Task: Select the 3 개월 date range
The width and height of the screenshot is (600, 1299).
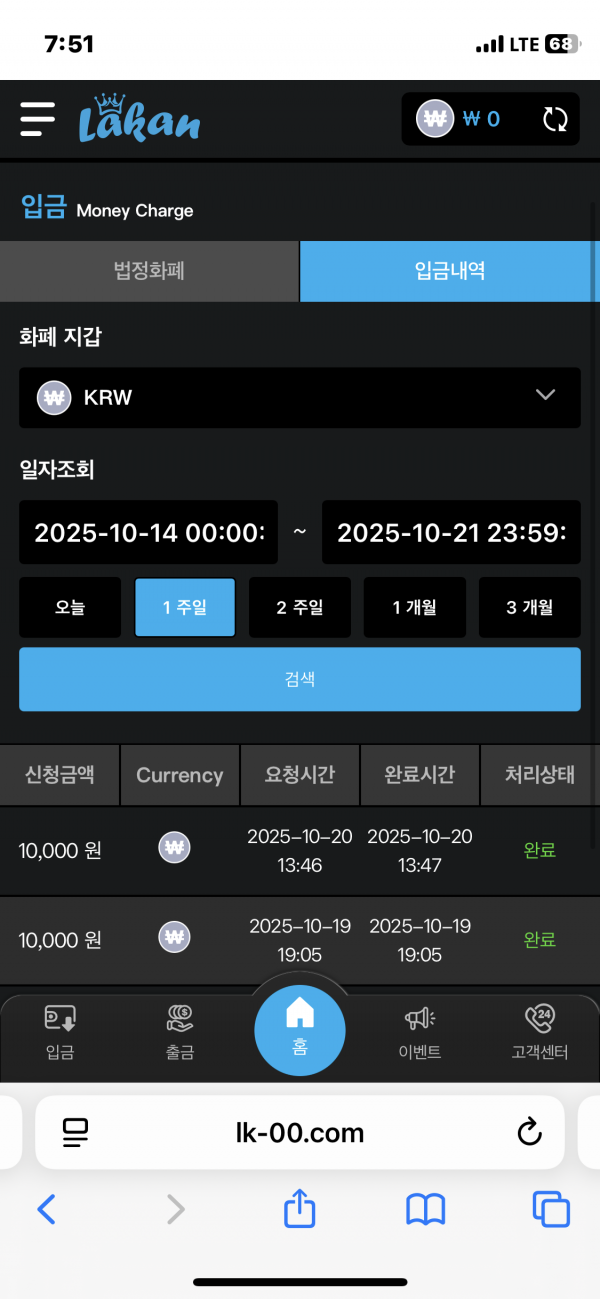Action: pyautogui.click(x=529, y=607)
